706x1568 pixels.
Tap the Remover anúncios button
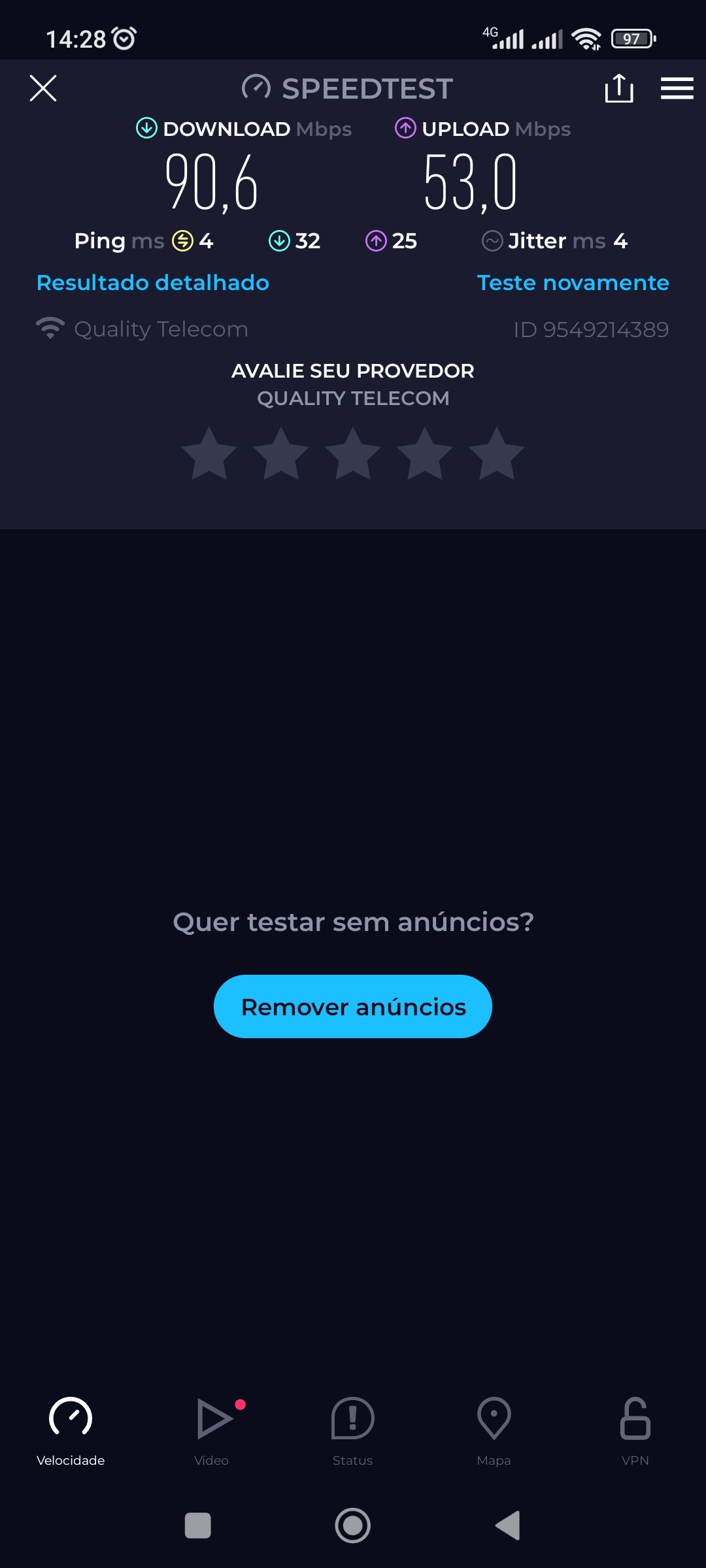click(x=353, y=1006)
